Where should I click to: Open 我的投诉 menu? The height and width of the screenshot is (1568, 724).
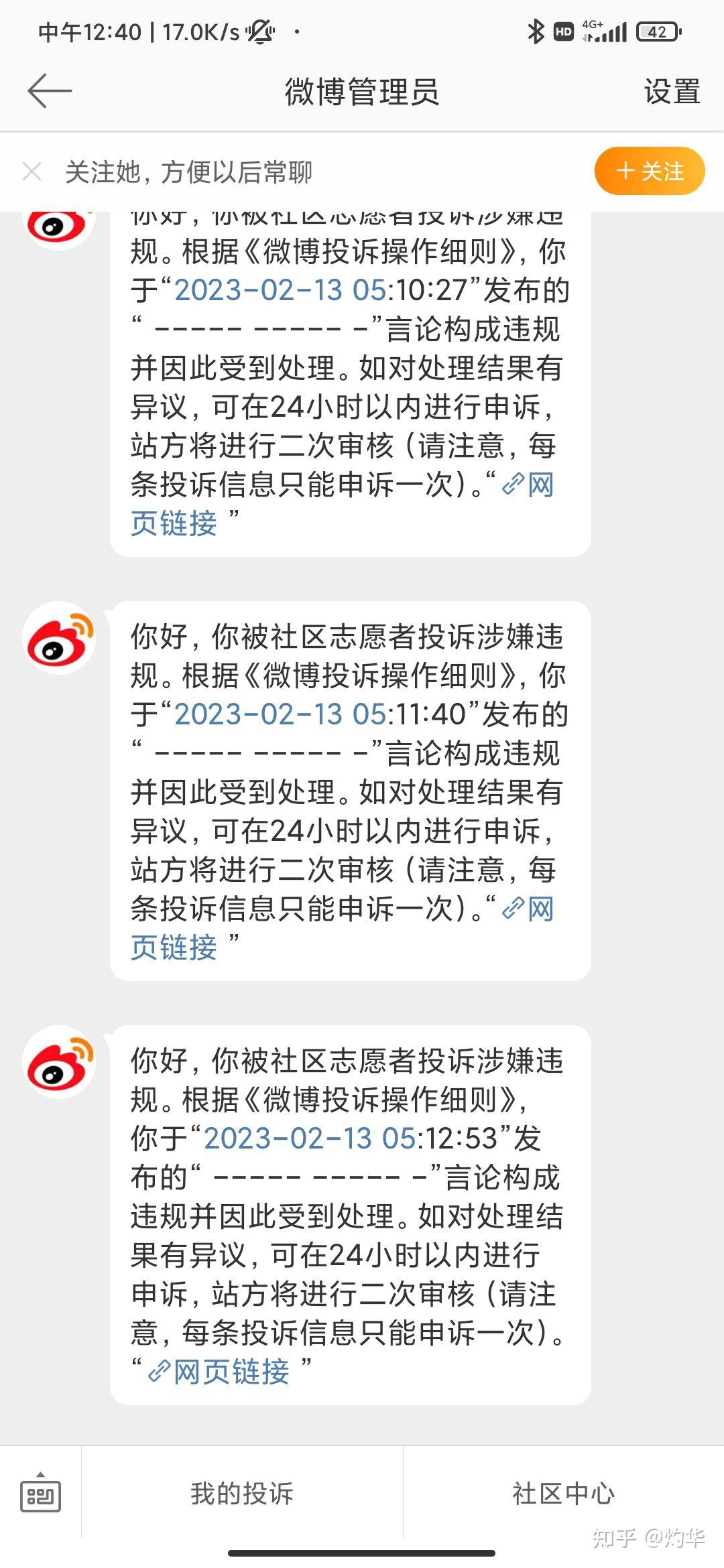[x=242, y=1493]
